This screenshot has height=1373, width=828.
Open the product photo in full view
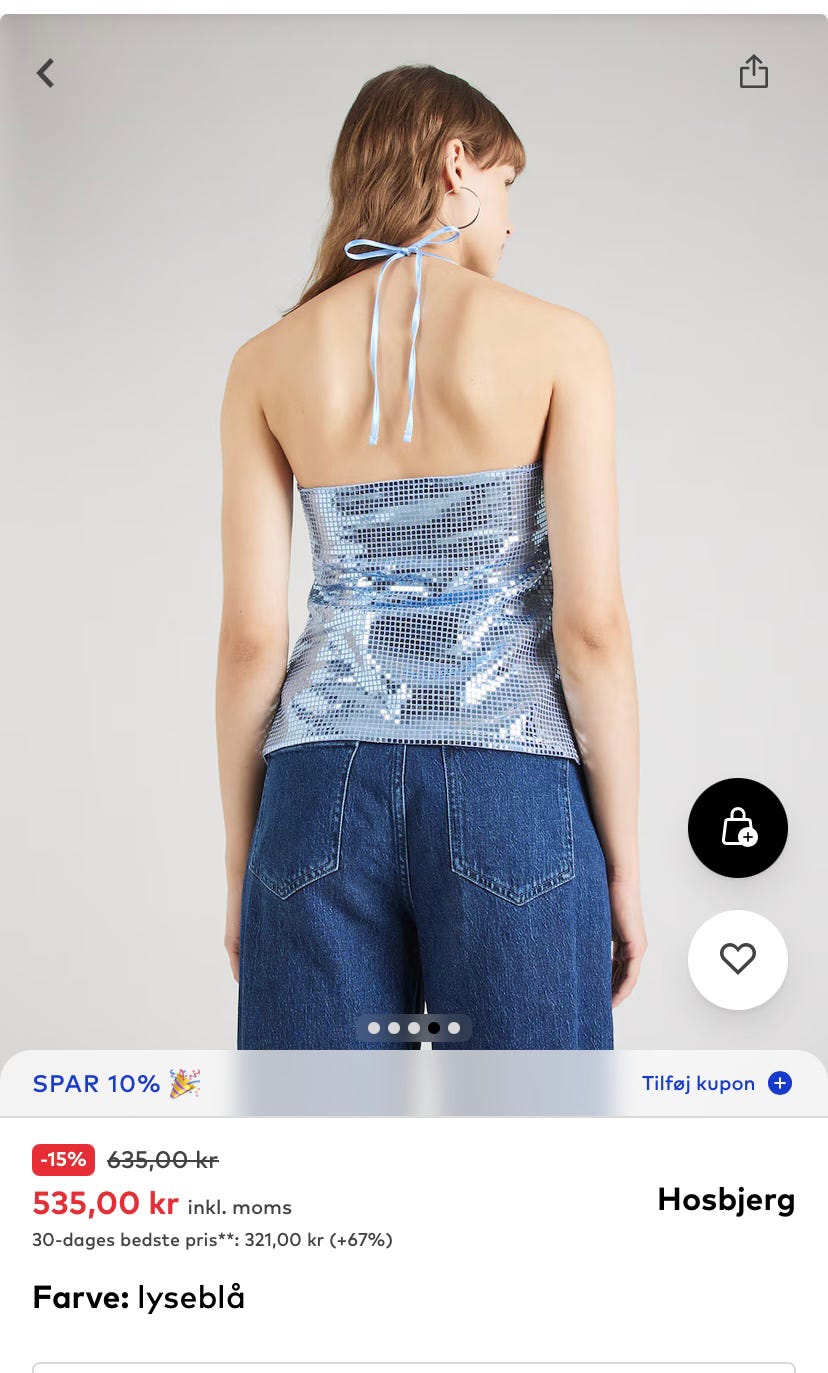click(x=414, y=530)
